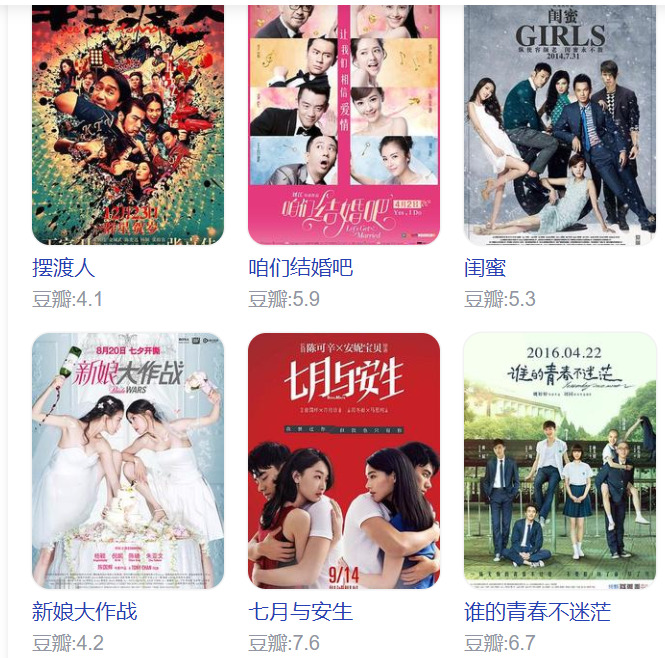Open the 新娘大作战 movie poster
The image size is (665, 658).
[128, 461]
